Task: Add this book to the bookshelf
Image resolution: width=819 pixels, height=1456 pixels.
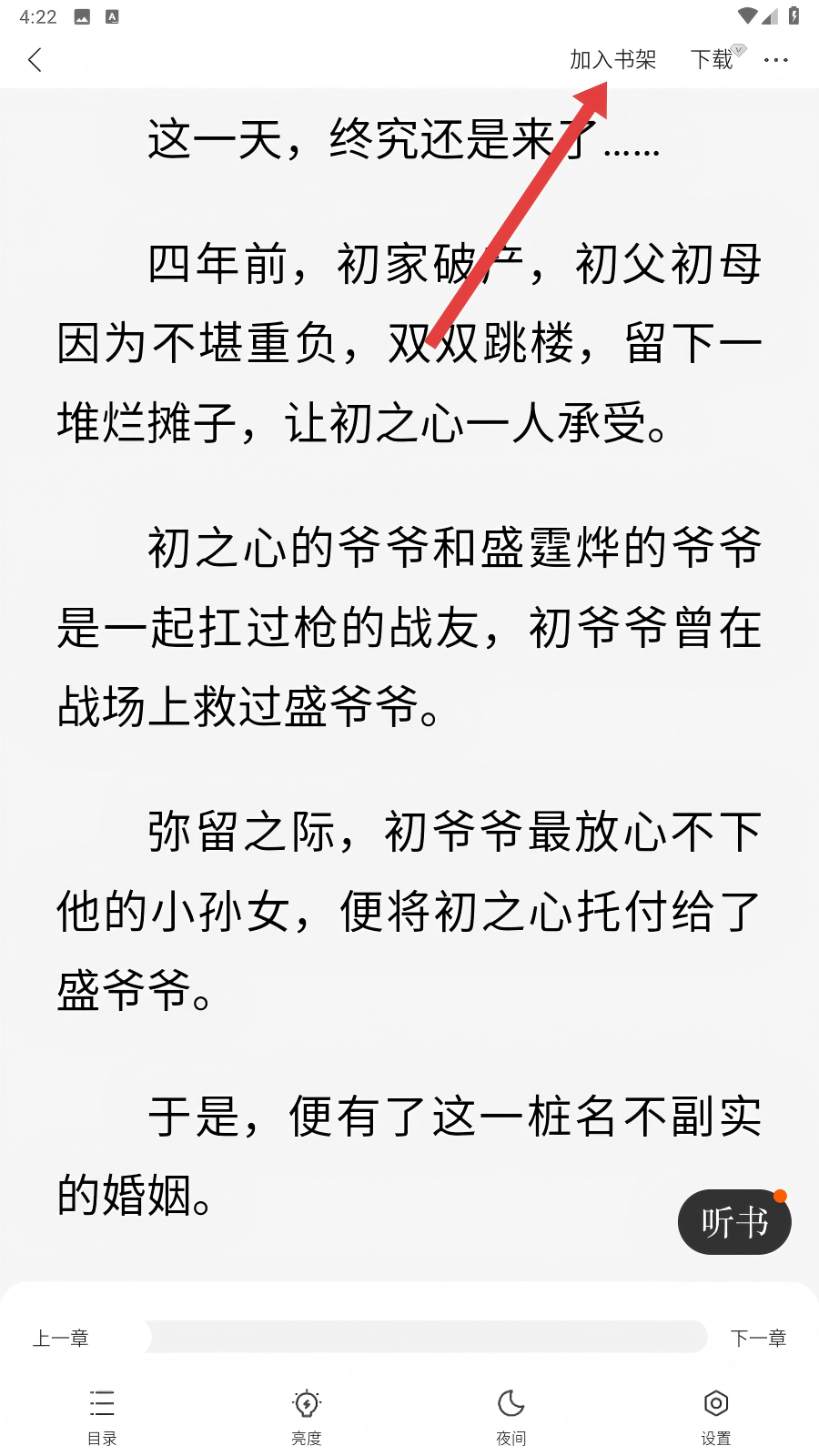Action: 612,60
